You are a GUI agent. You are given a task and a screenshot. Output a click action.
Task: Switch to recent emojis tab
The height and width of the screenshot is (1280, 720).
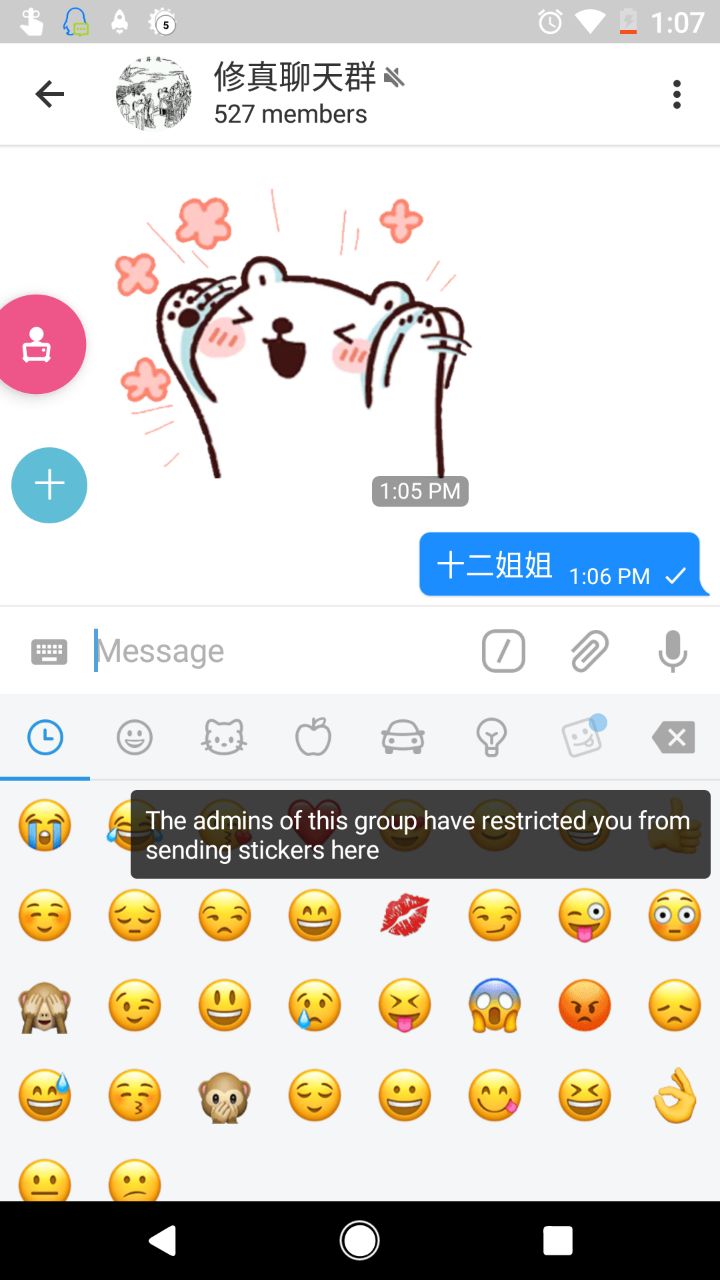[45, 738]
